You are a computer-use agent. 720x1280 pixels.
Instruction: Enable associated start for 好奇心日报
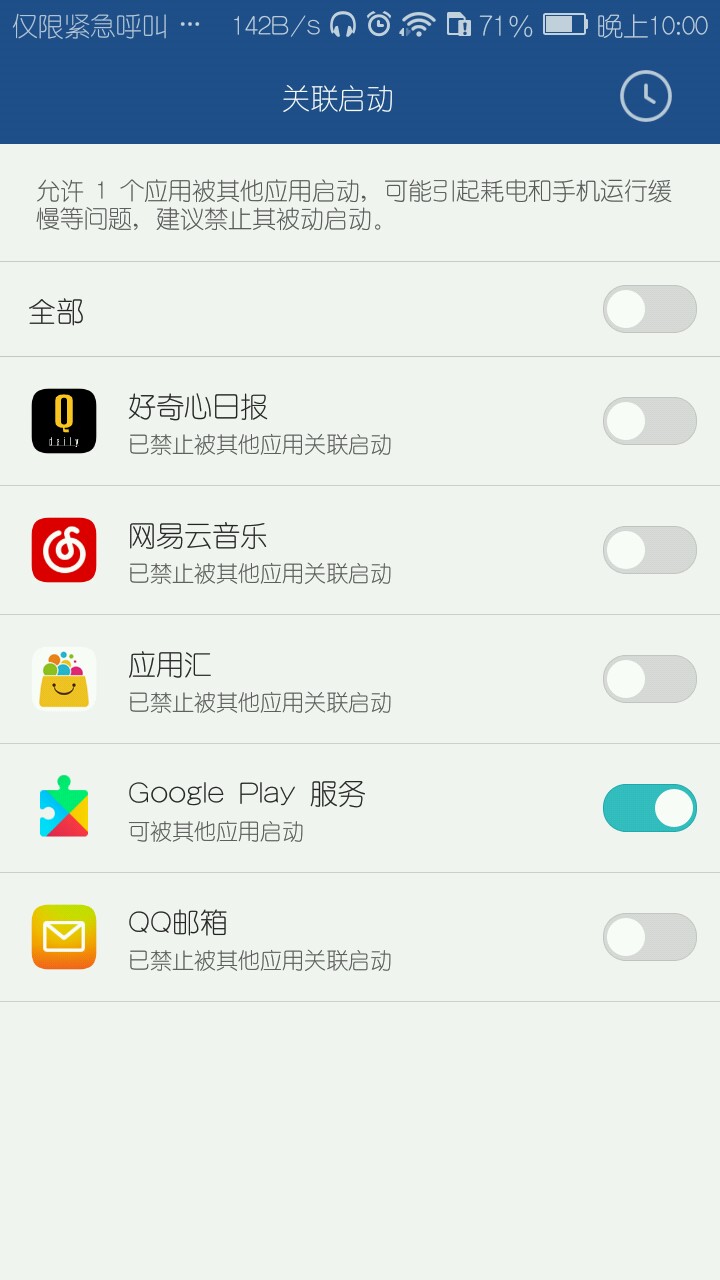[649, 421]
